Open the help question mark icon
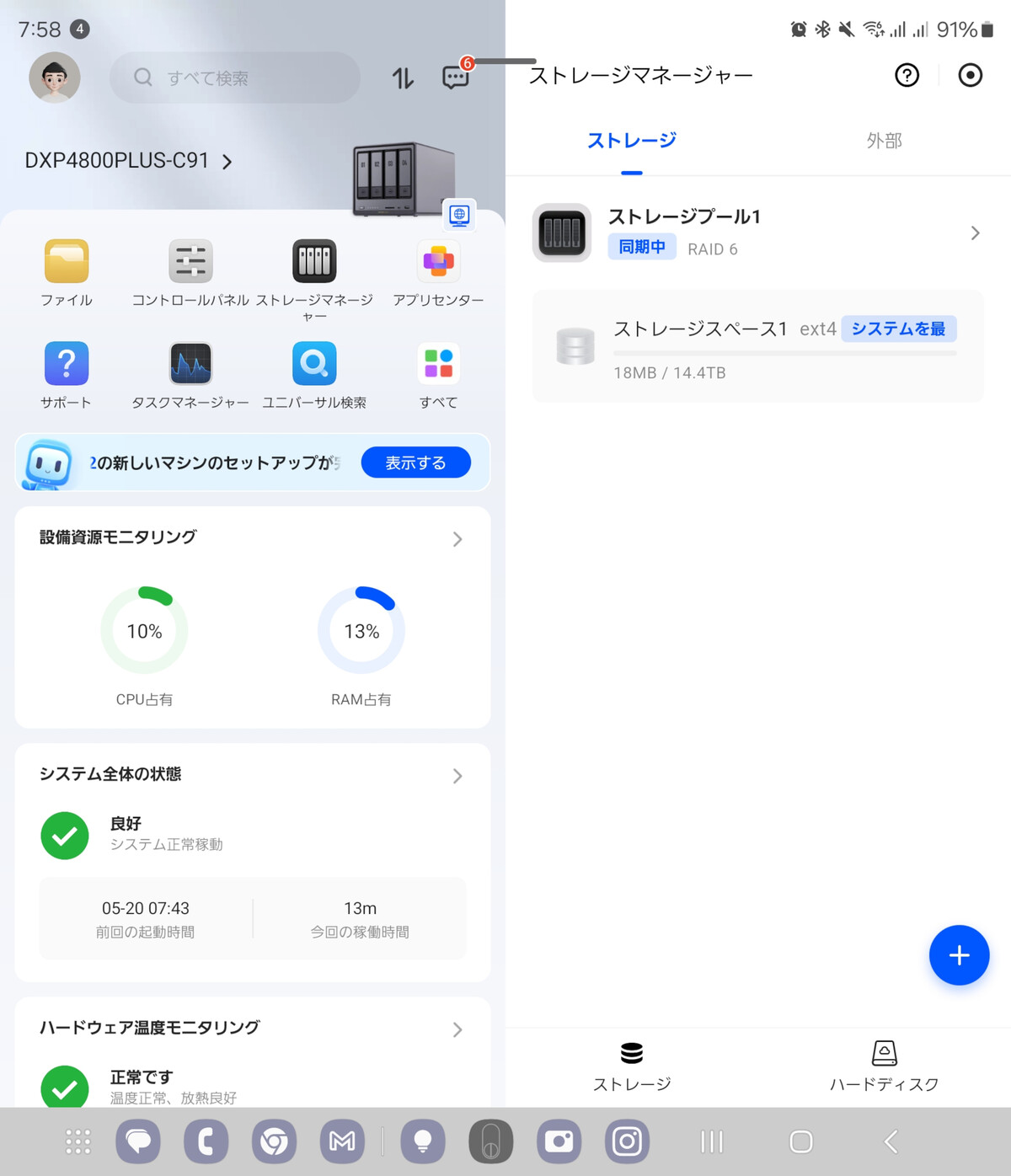This screenshot has width=1011, height=1176. point(907,76)
